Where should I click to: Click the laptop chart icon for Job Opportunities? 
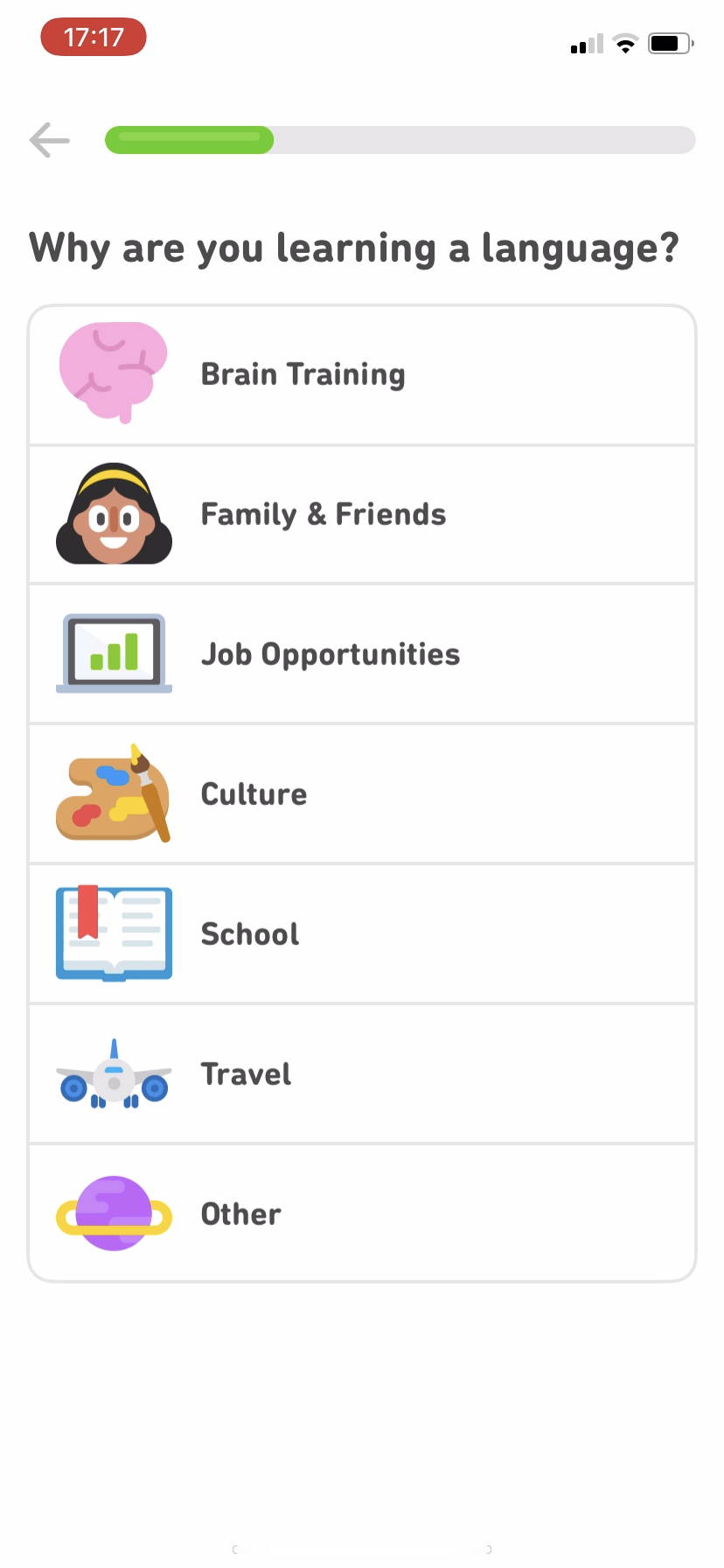coord(114,654)
